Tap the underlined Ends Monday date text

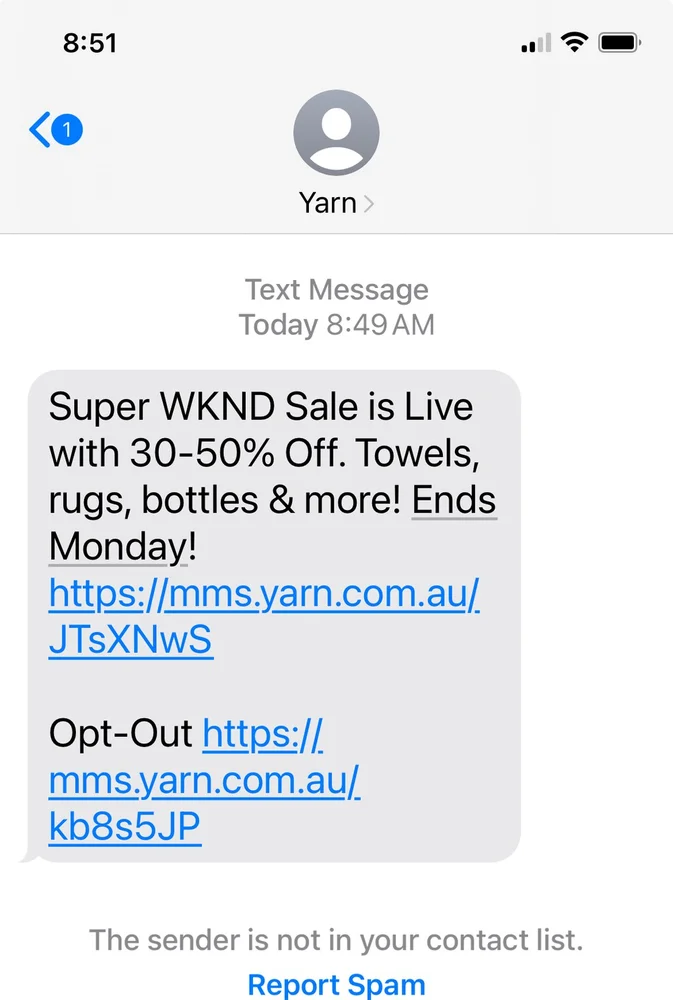pos(454,501)
